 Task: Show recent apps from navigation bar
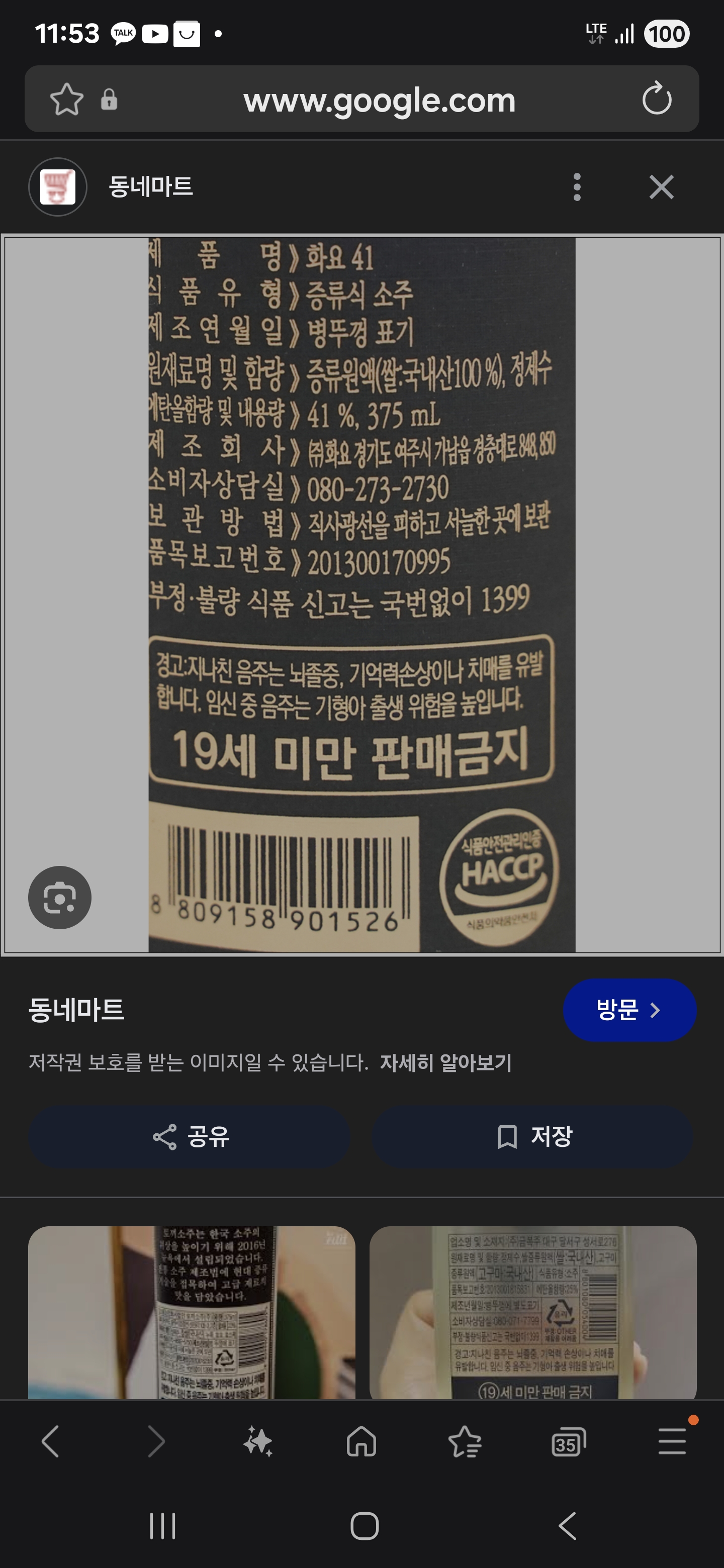[x=162, y=1526]
